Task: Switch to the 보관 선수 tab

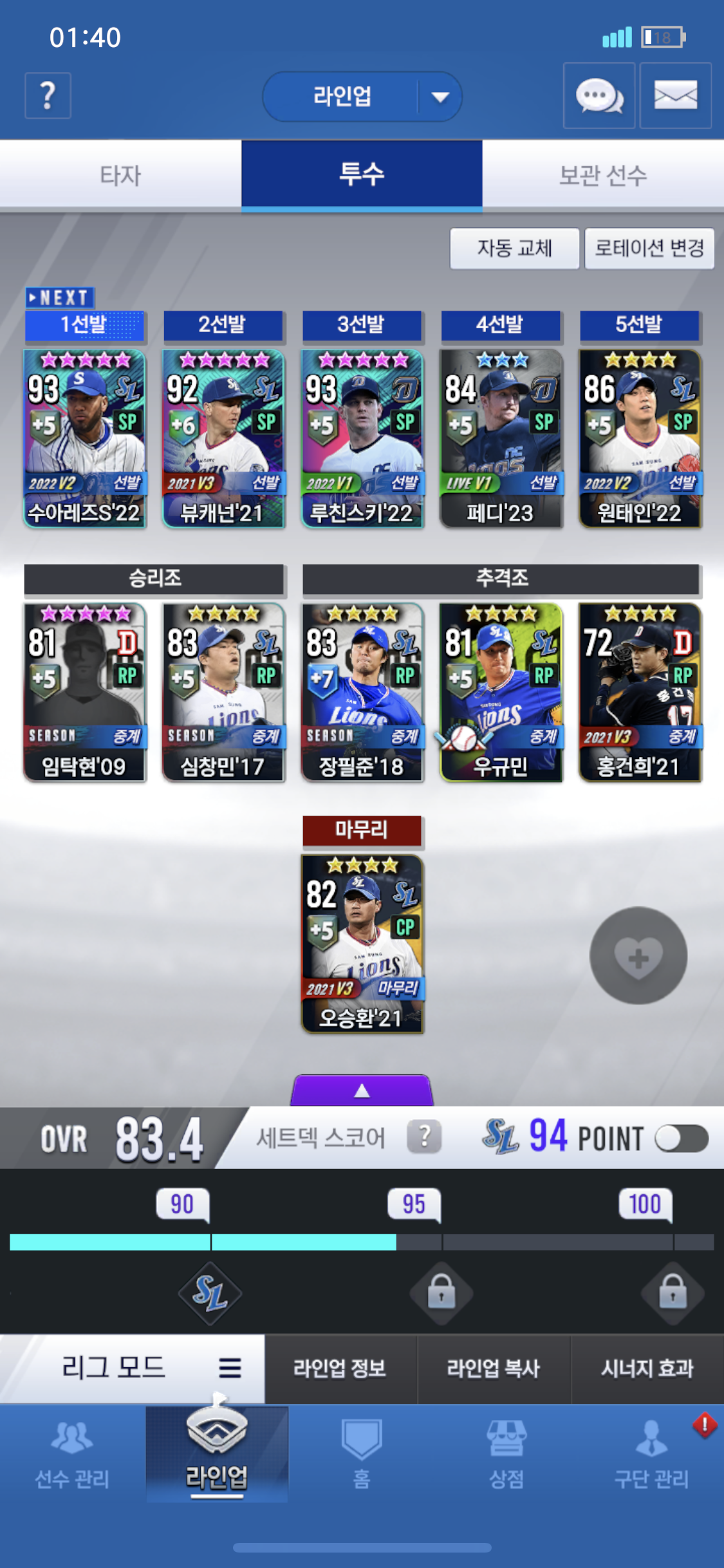Action: (x=603, y=175)
